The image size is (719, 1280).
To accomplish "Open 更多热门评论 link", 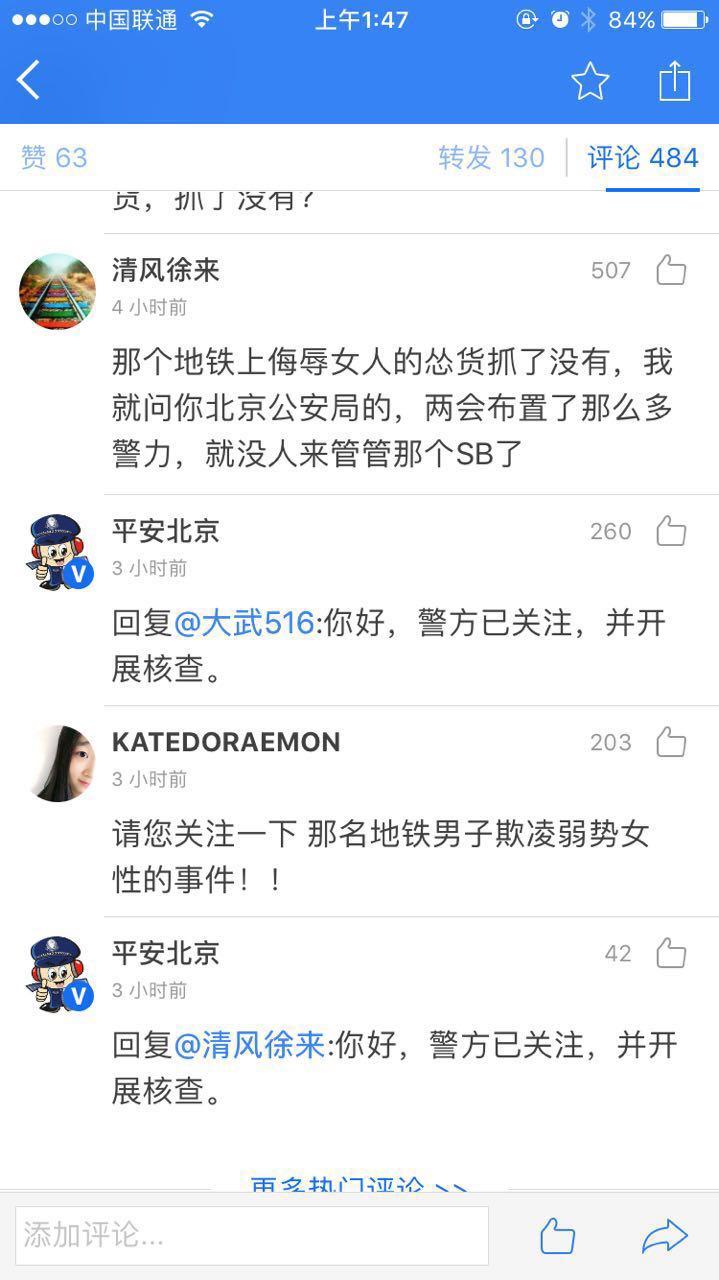I will point(358,1186).
